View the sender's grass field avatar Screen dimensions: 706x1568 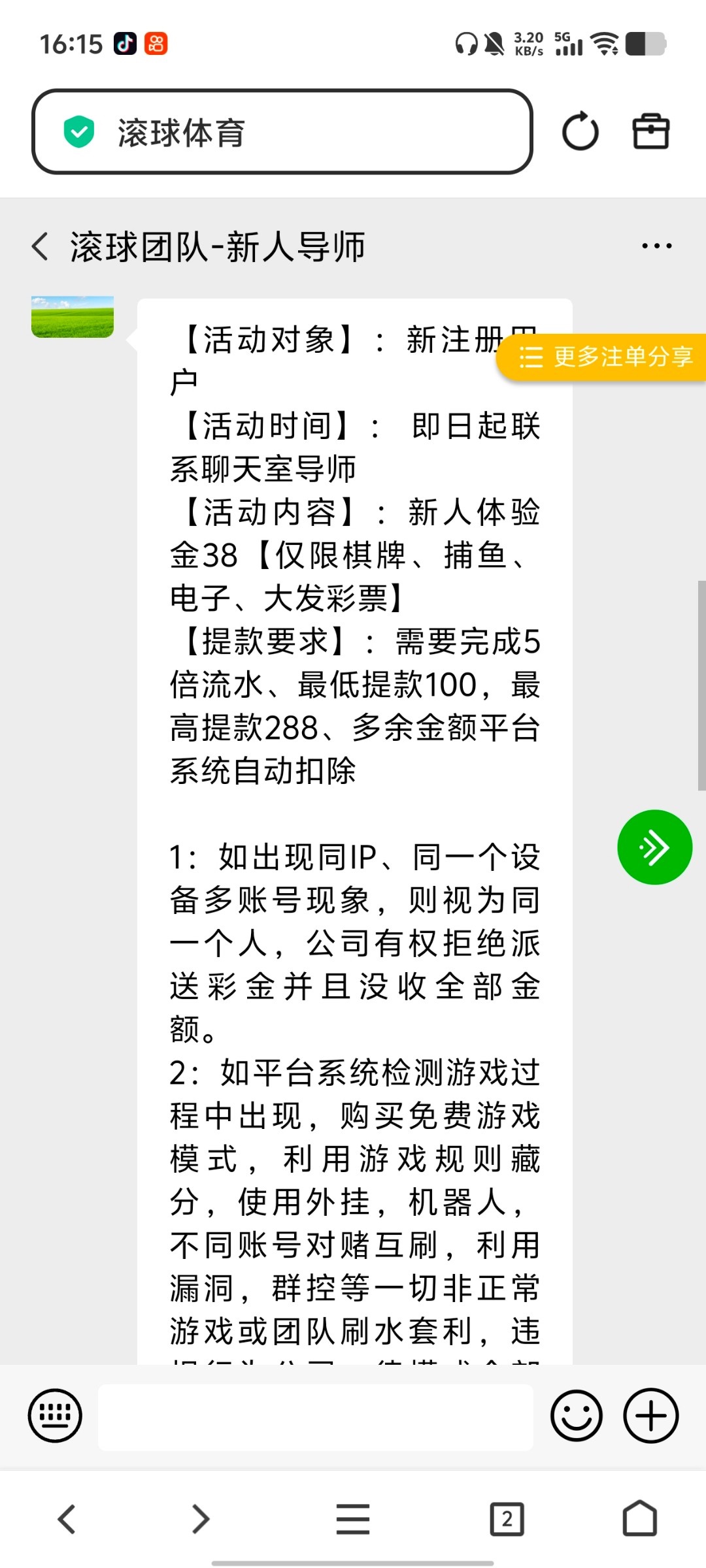73,317
